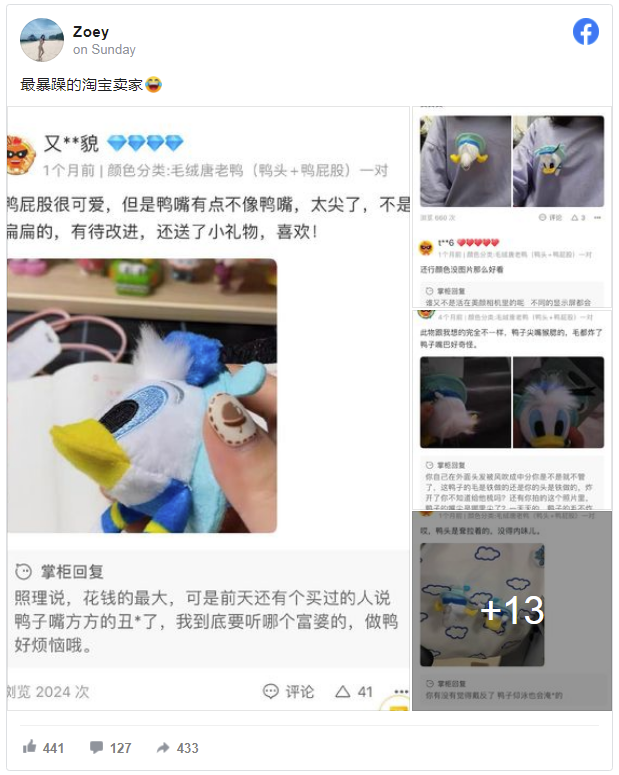Open Zoey's profile picture

point(42,40)
